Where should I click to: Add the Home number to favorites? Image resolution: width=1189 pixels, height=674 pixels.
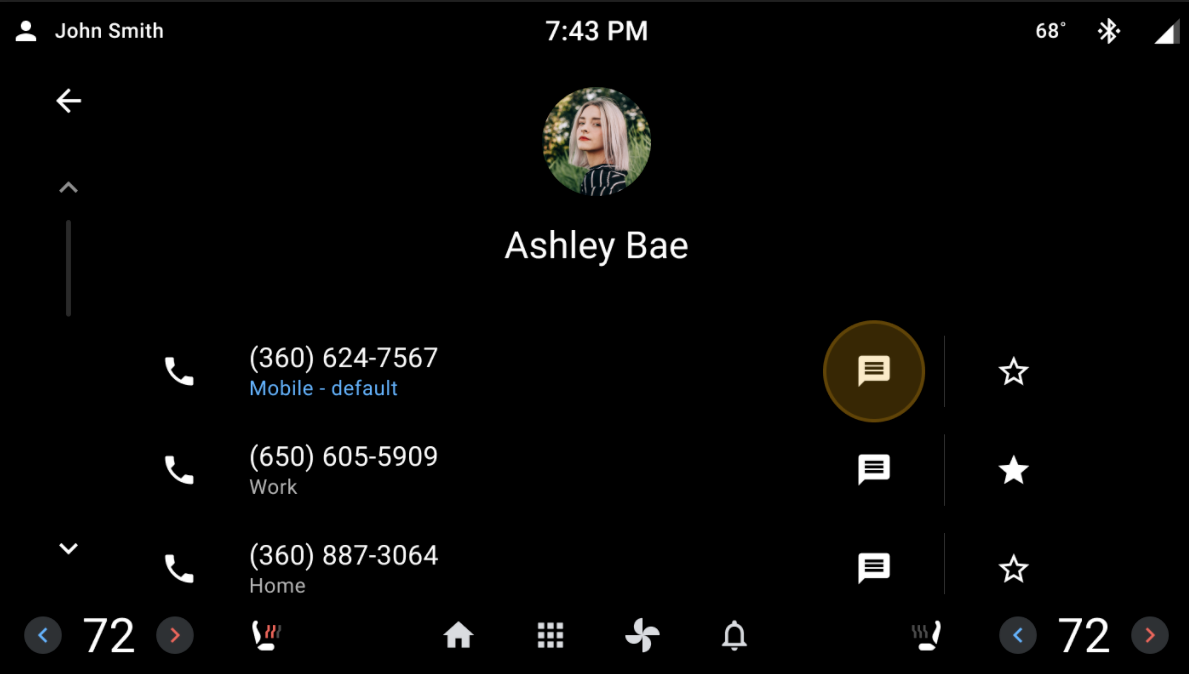[1013, 569]
